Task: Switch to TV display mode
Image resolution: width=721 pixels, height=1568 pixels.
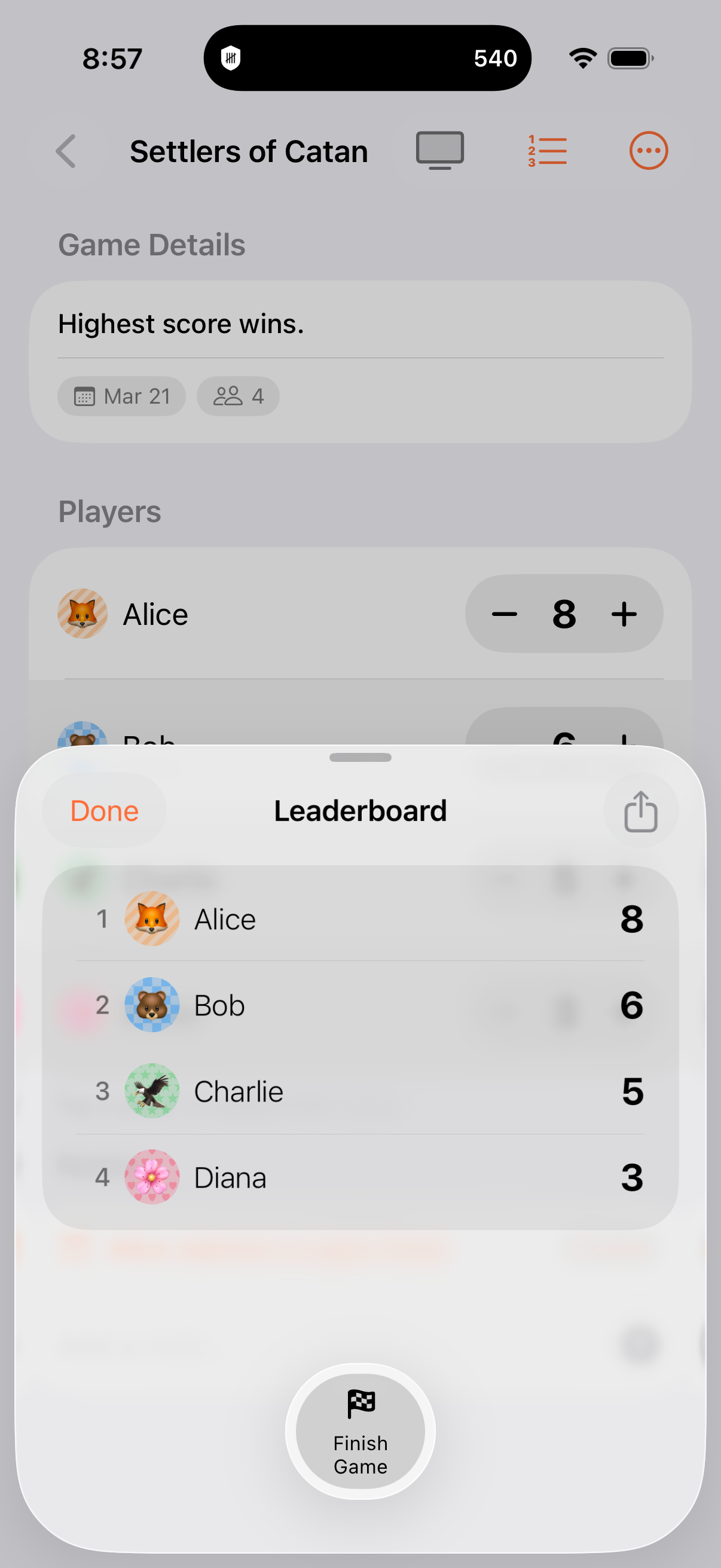Action: pos(439,150)
